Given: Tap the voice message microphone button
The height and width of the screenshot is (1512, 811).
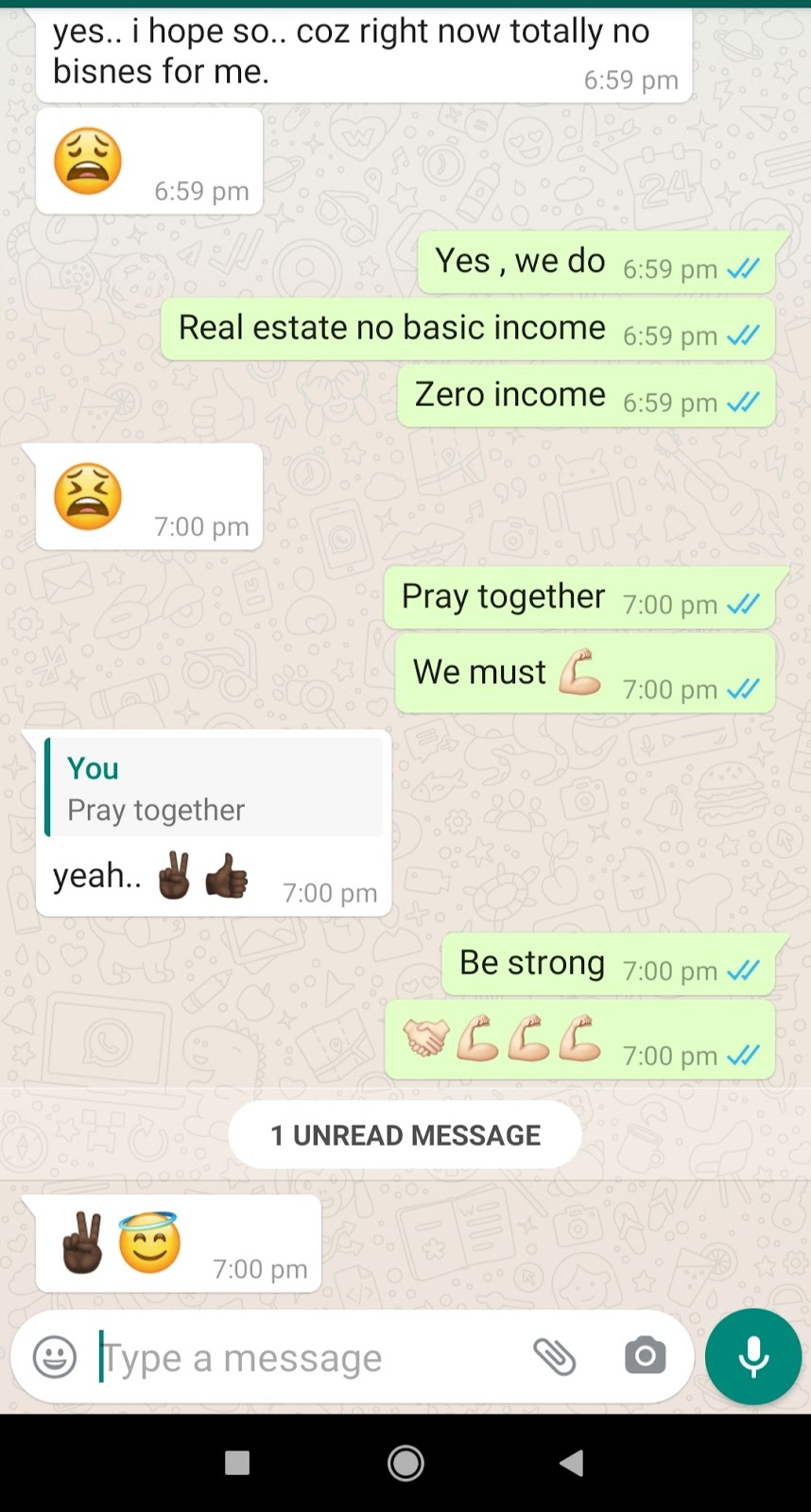Looking at the screenshot, I should point(753,1357).
